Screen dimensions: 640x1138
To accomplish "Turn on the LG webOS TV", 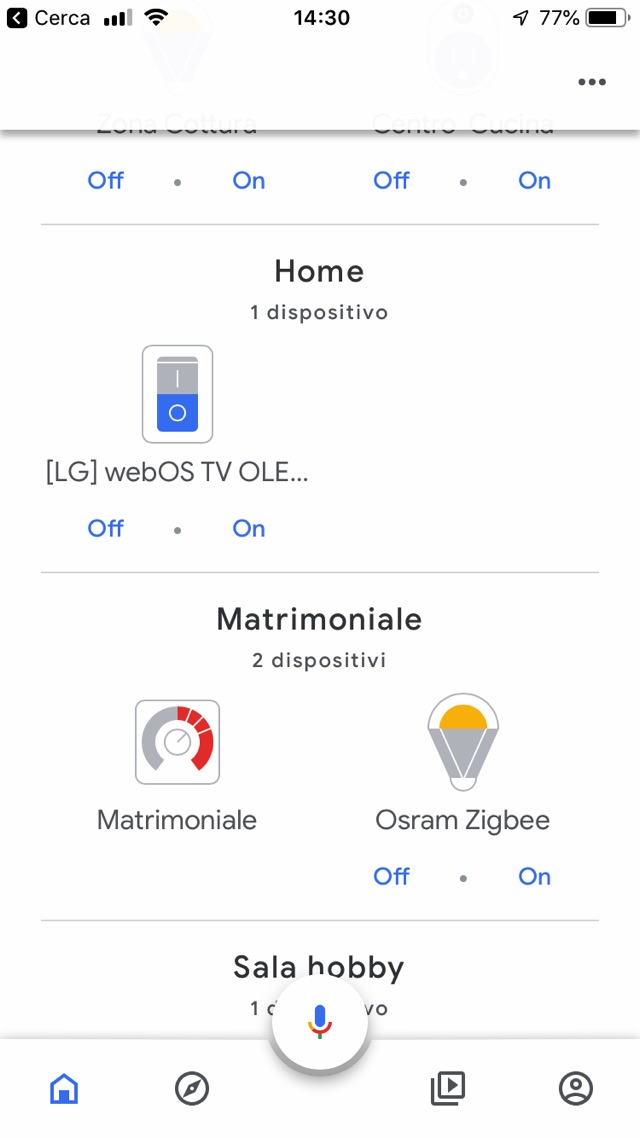I will tap(249, 528).
